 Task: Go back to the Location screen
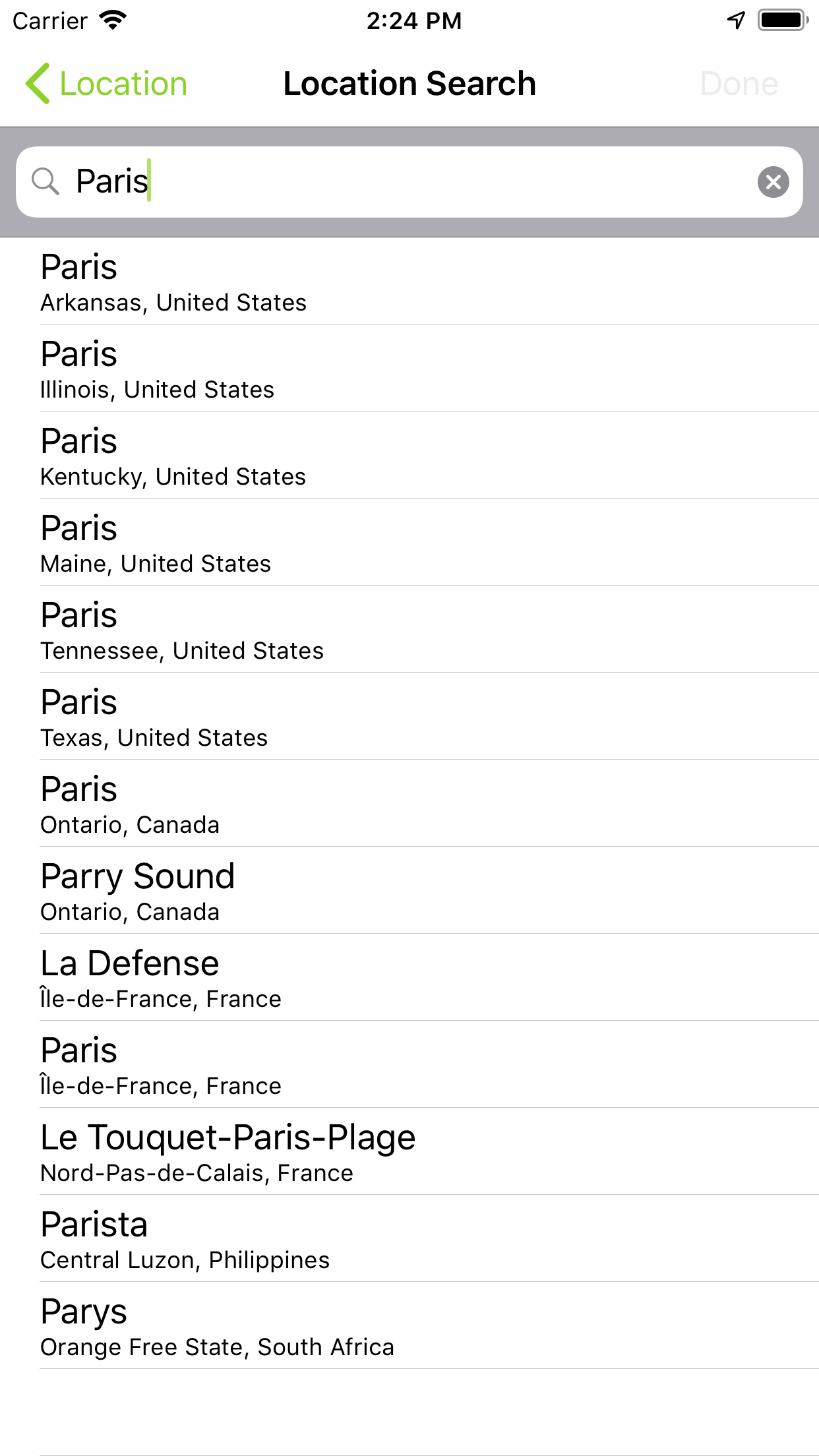tap(107, 84)
